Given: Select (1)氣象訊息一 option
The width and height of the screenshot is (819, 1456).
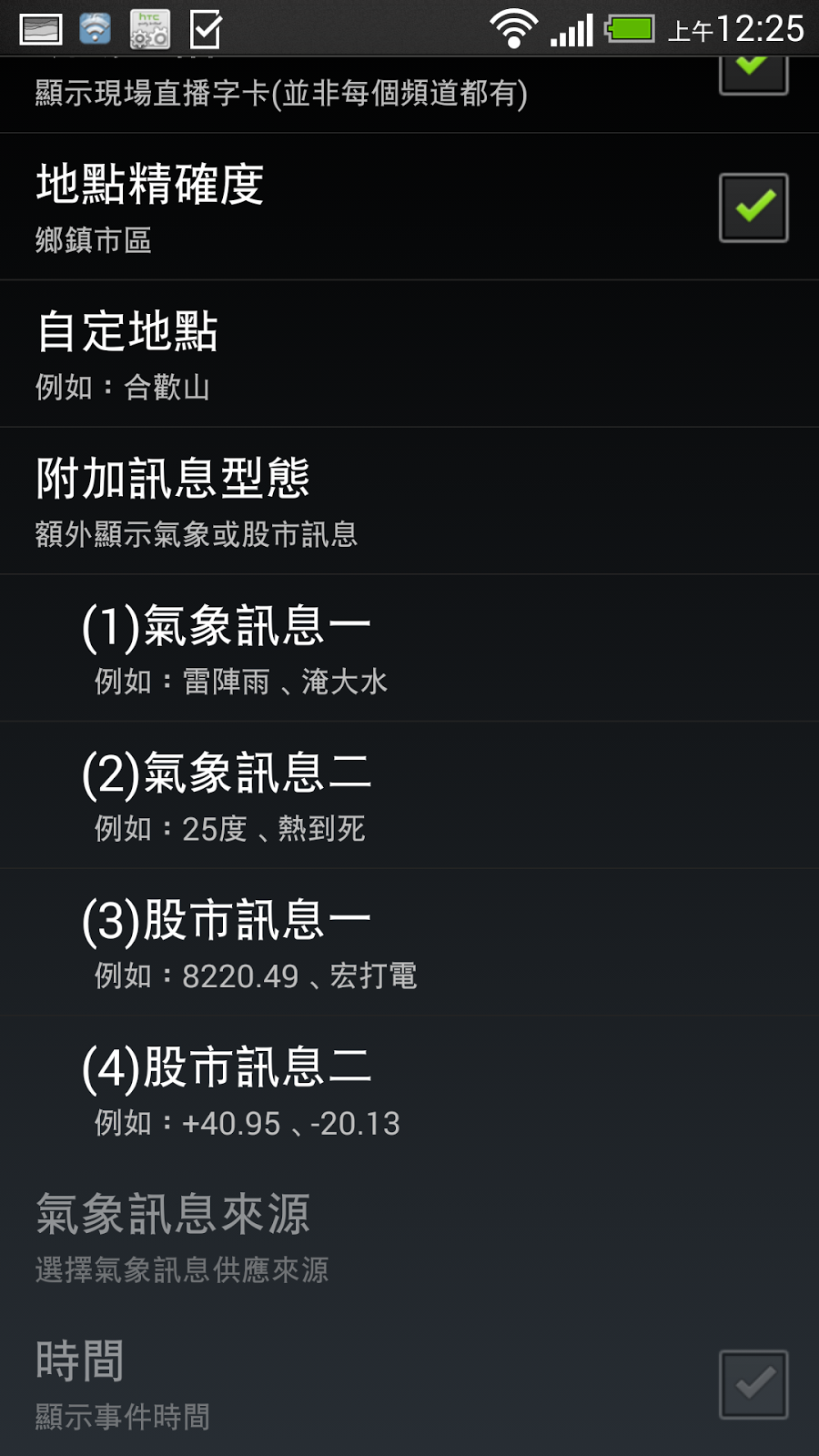Looking at the screenshot, I should point(409,649).
